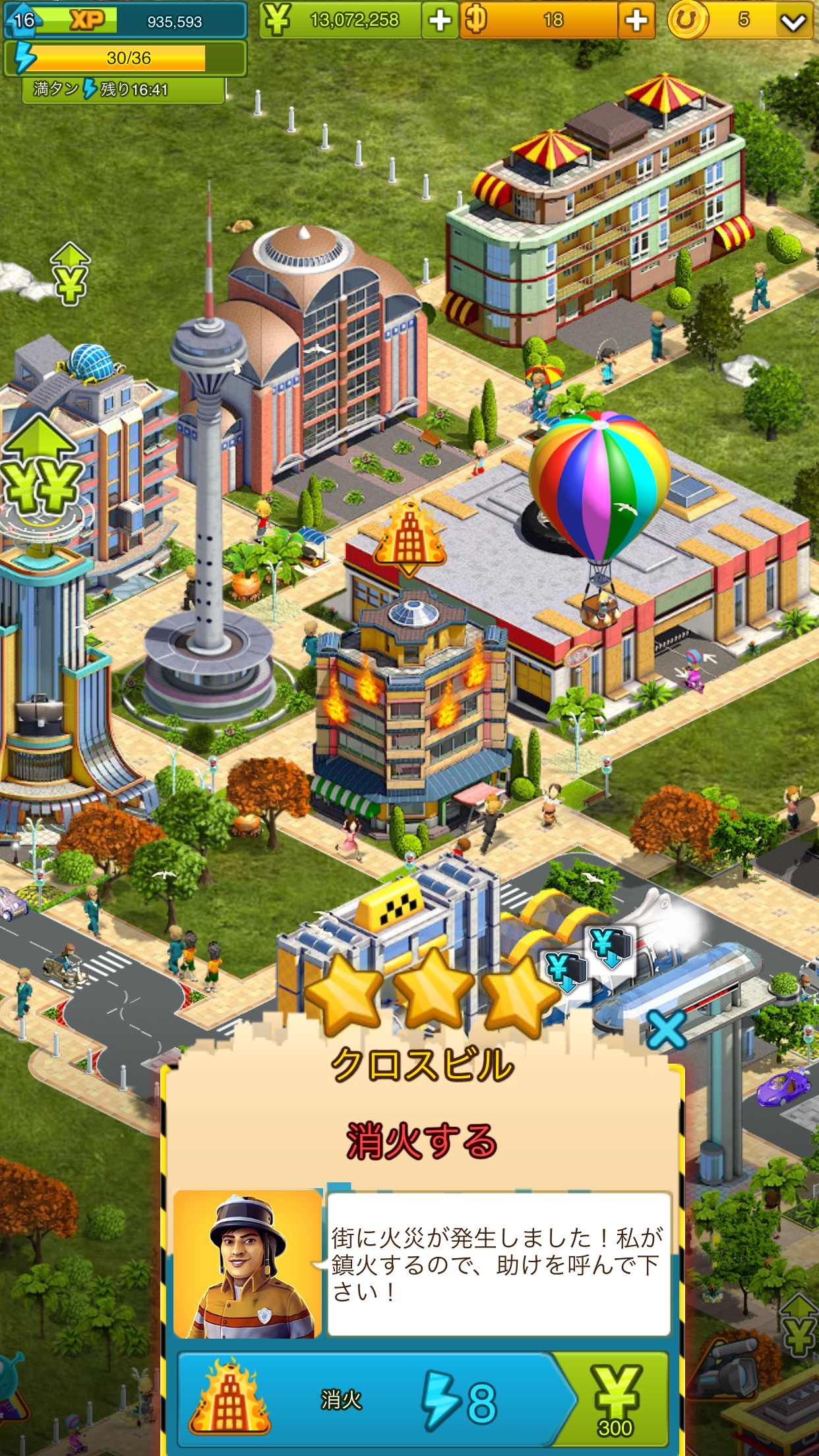Close the クロスビル dialog
The image size is (819, 1456).
[666, 1030]
